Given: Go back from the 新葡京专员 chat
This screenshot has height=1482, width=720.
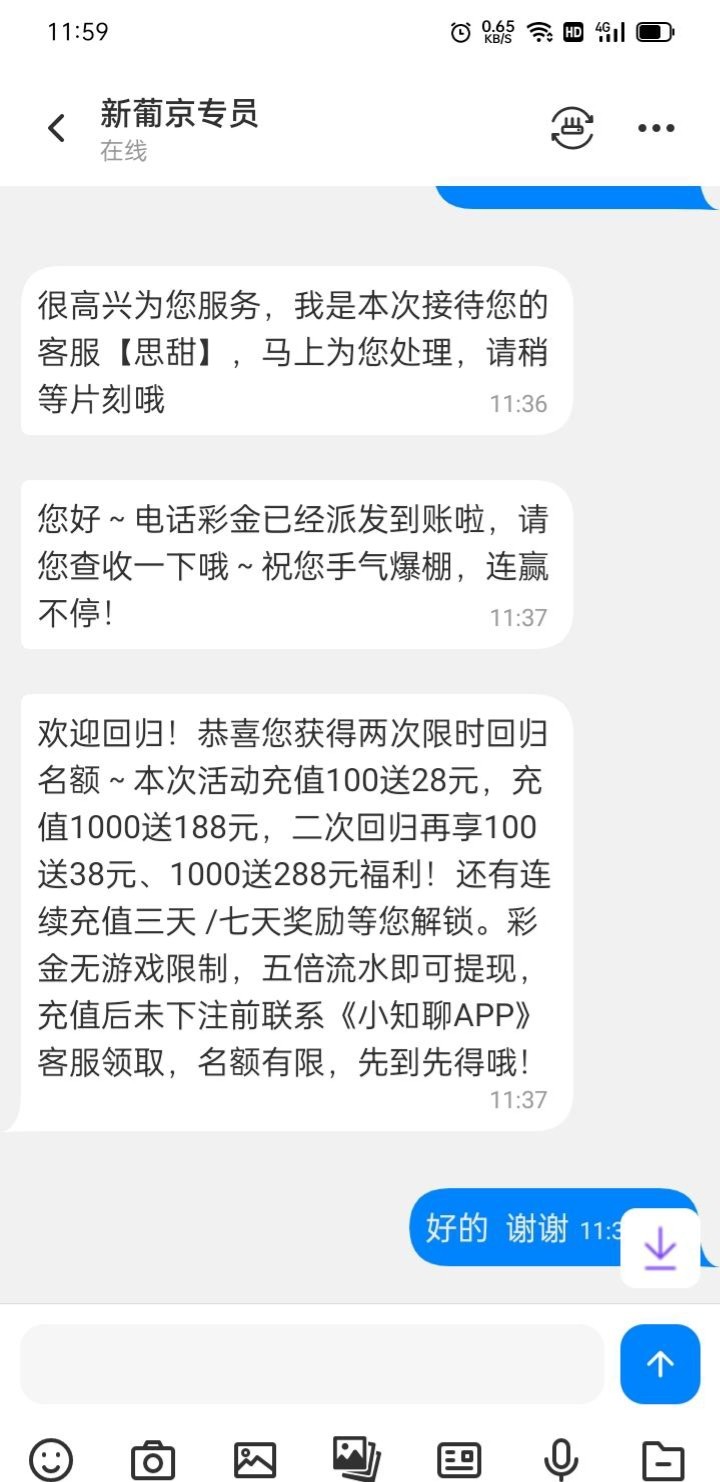Looking at the screenshot, I should pos(57,128).
